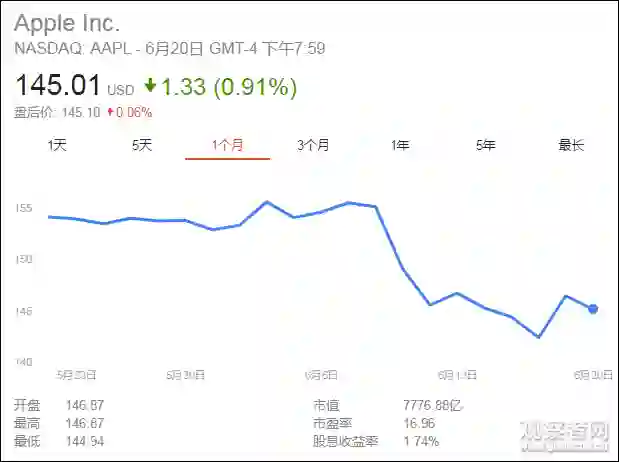Show the 3个月 price chart
This screenshot has height=462, width=619.
(313, 145)
